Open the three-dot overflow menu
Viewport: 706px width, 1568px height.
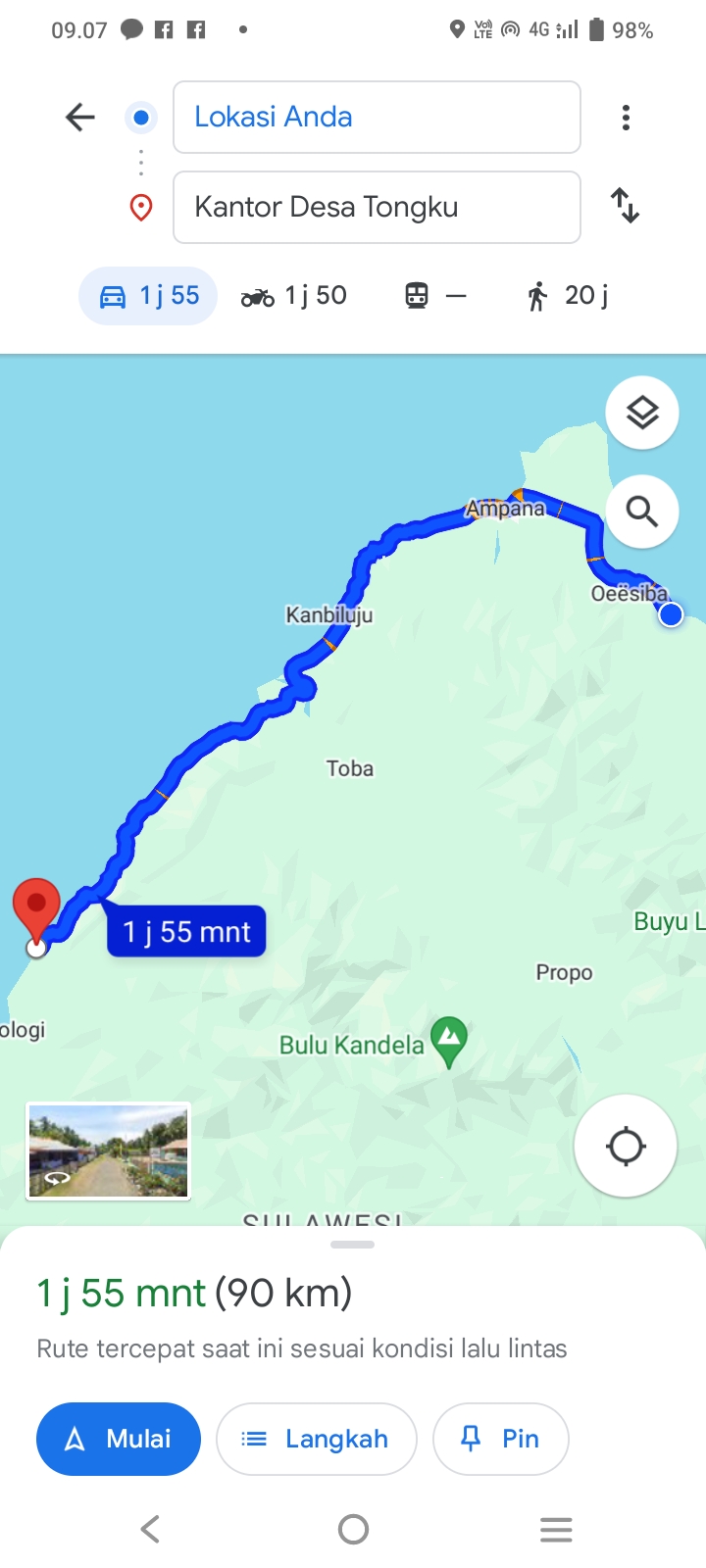626,118
